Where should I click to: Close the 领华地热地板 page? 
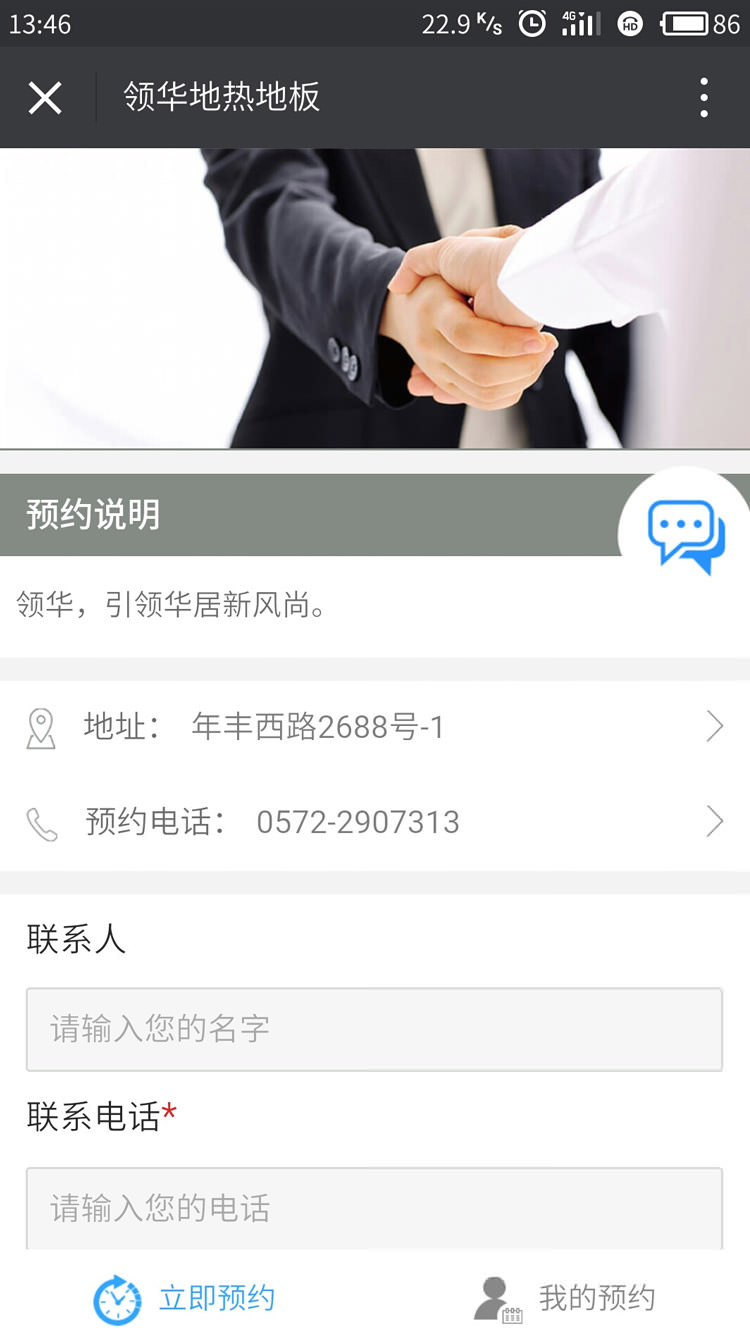coord(45,98)
